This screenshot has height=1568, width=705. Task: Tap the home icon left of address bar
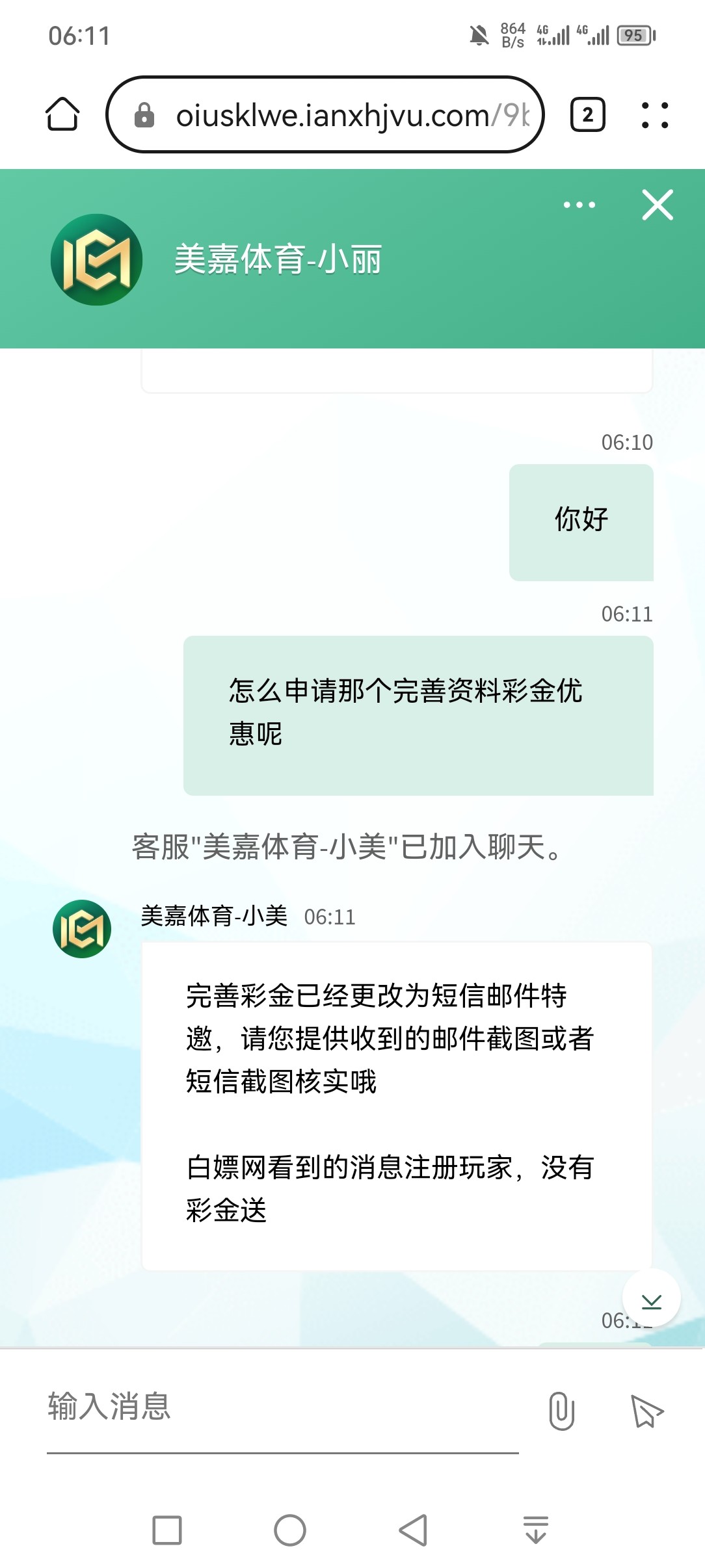[x=62, y=116]
